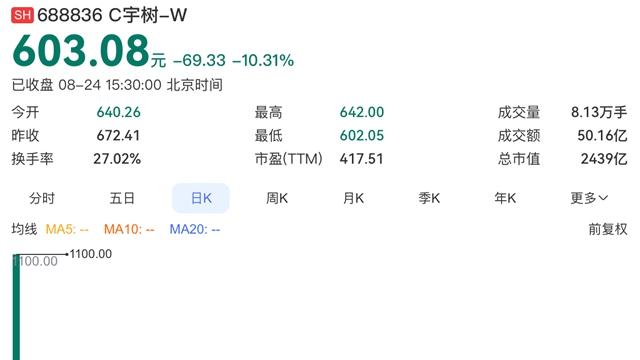Viewport: 640px width, 360px height.
Task: Expand the 更多 dropdown
Action: (x=589, y=198)
